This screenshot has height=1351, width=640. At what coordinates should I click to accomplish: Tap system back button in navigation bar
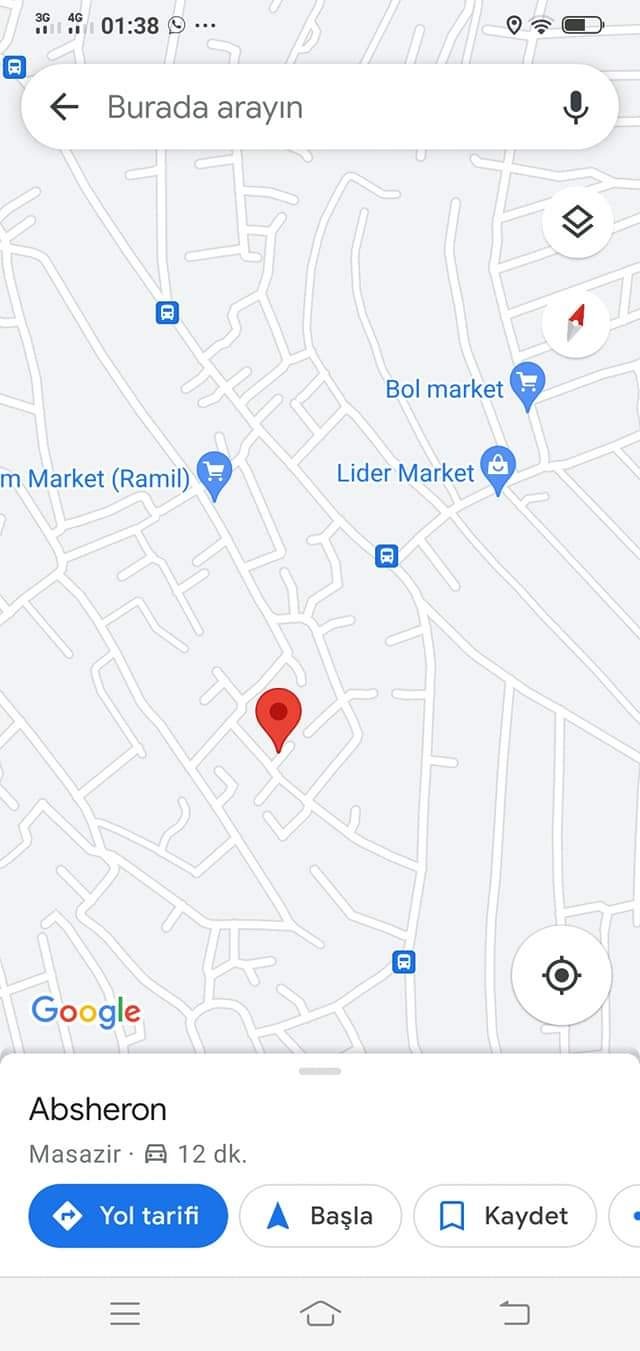(x=514, y=1313)
